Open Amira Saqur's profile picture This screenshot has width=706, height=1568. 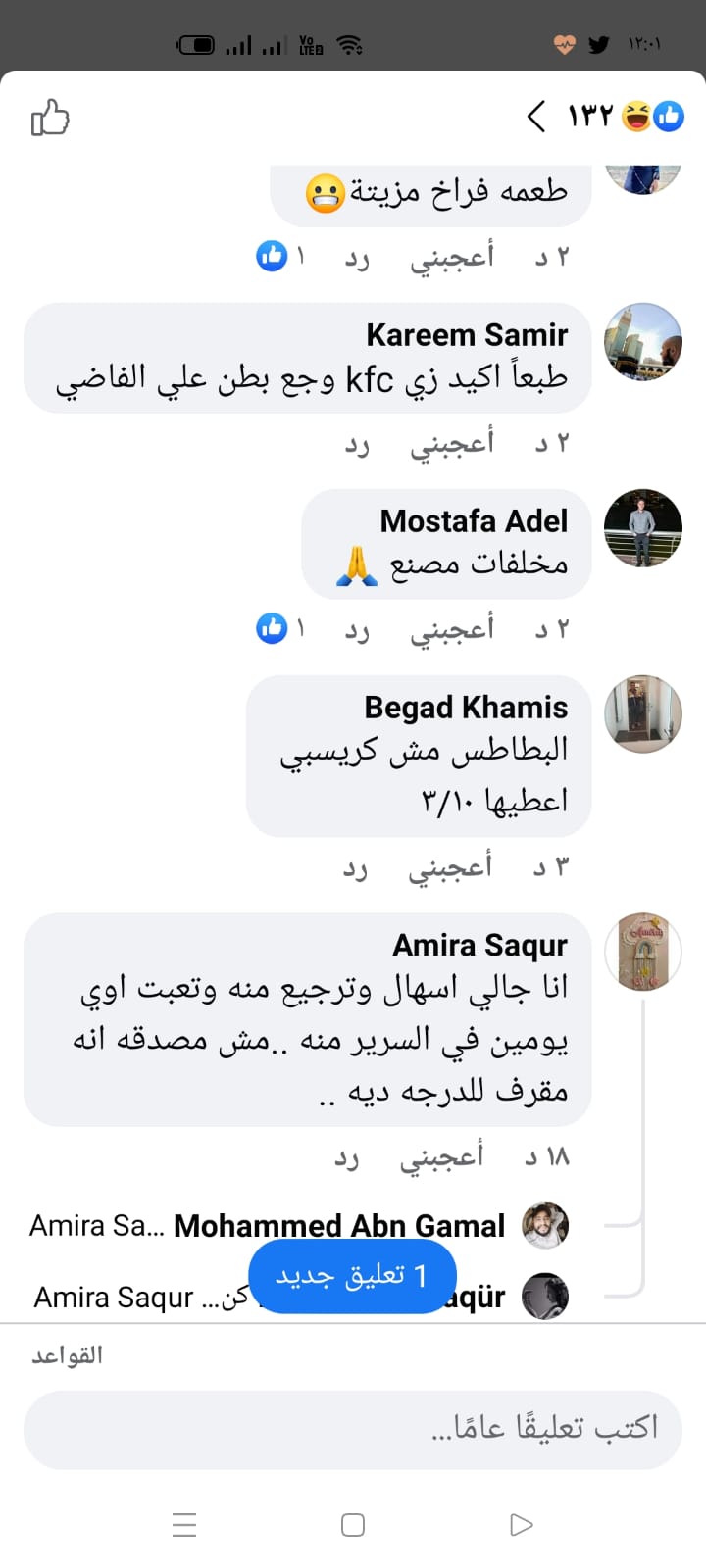[642, 952]
